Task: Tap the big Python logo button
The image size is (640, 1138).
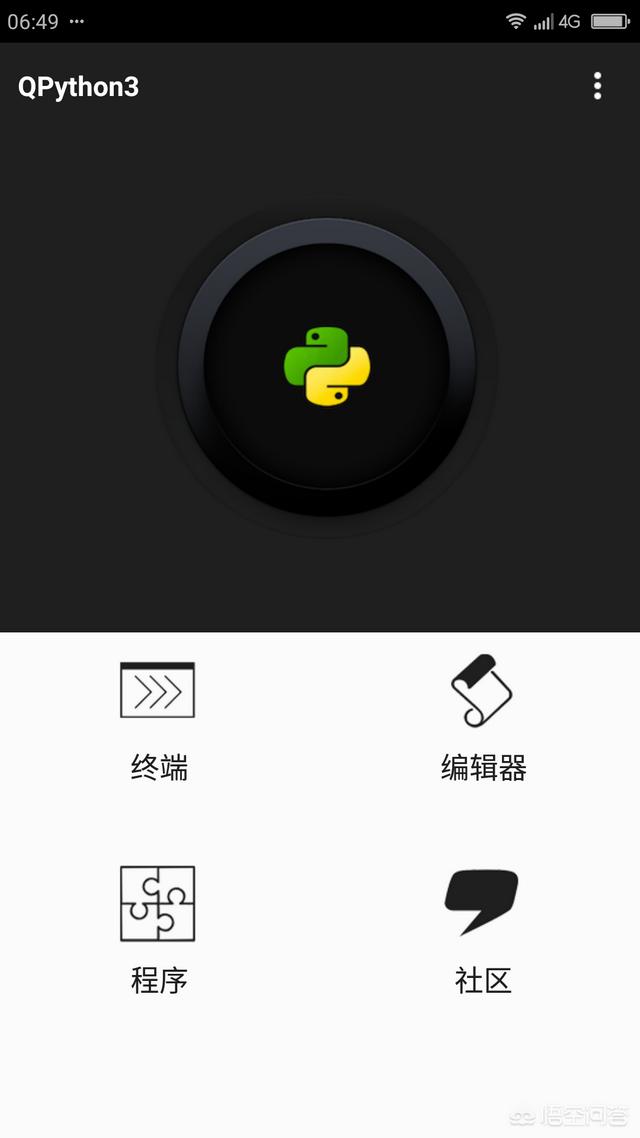Action: 327,366
